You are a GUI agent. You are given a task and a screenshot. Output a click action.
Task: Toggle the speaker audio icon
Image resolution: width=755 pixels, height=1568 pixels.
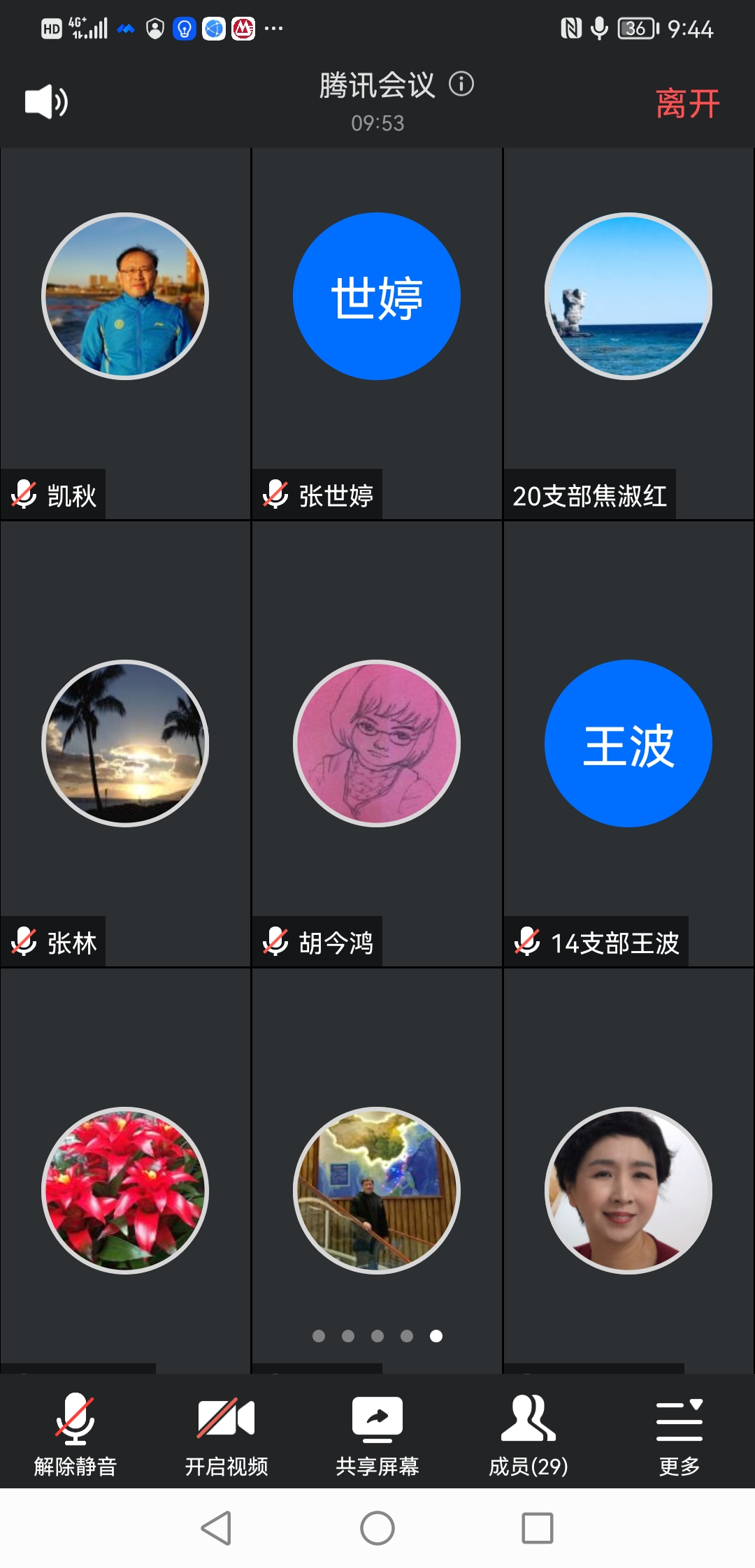tap(46, 102)
